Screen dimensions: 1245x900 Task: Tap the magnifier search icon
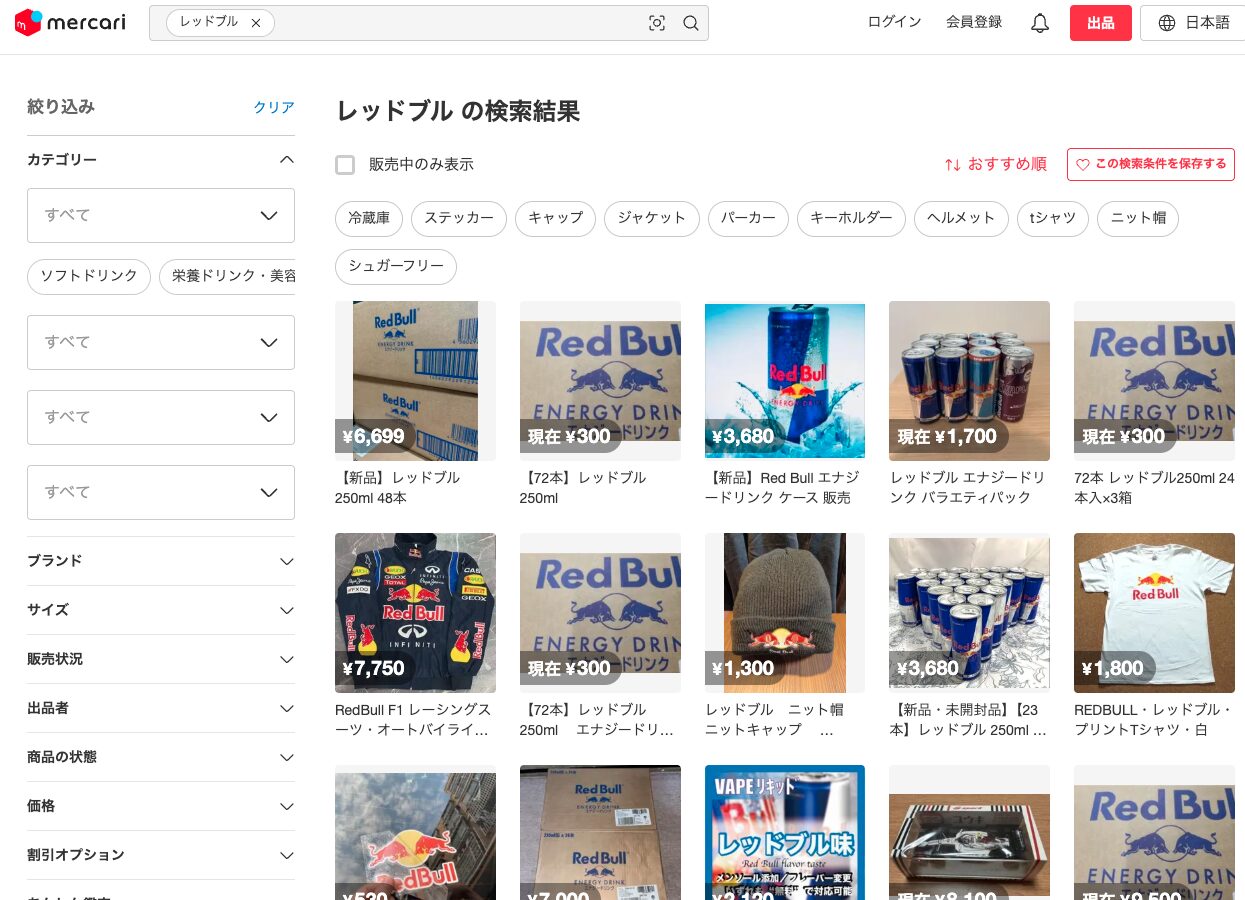point(691,23)
